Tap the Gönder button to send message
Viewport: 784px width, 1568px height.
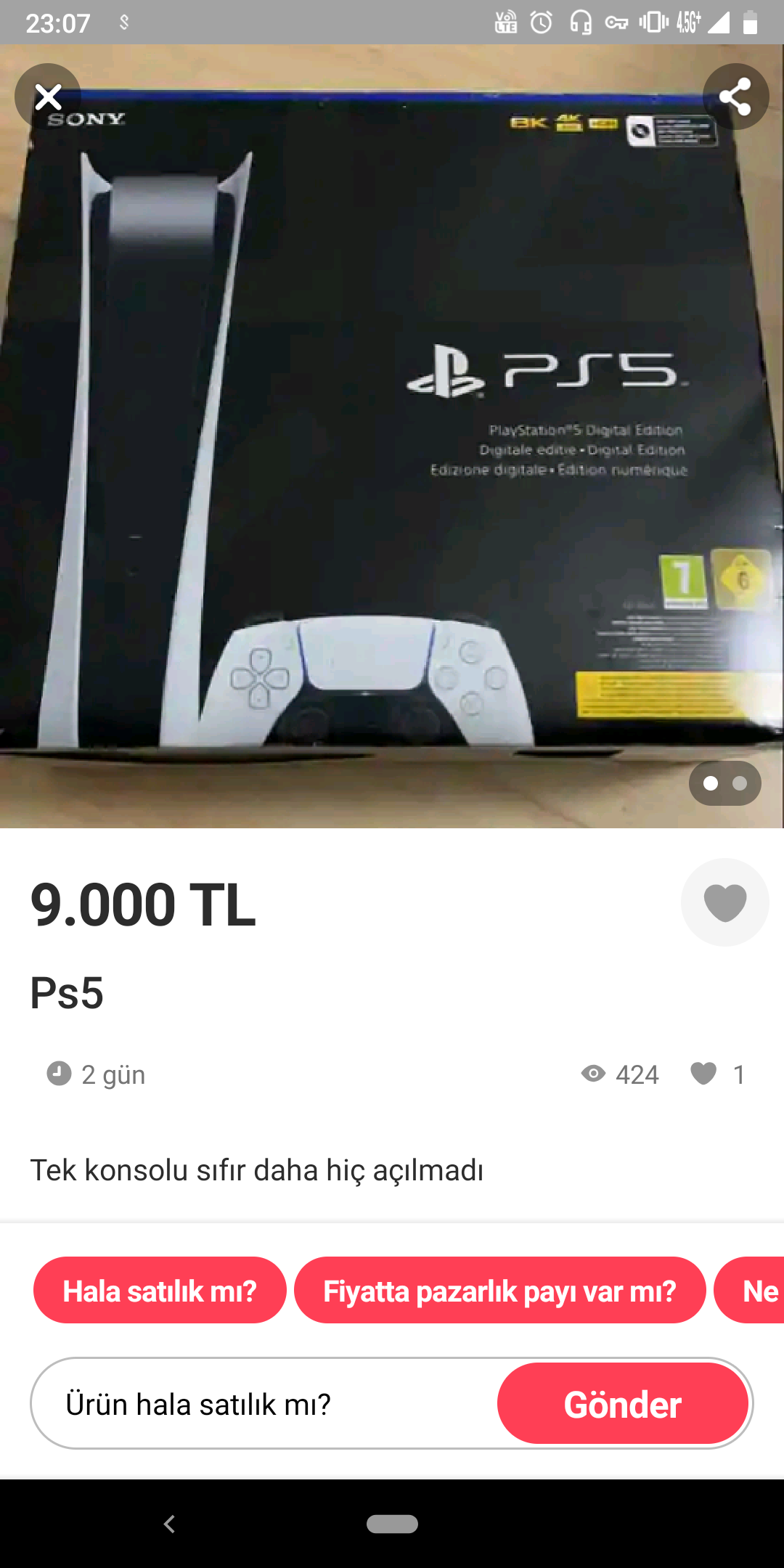click(622, 1404)
